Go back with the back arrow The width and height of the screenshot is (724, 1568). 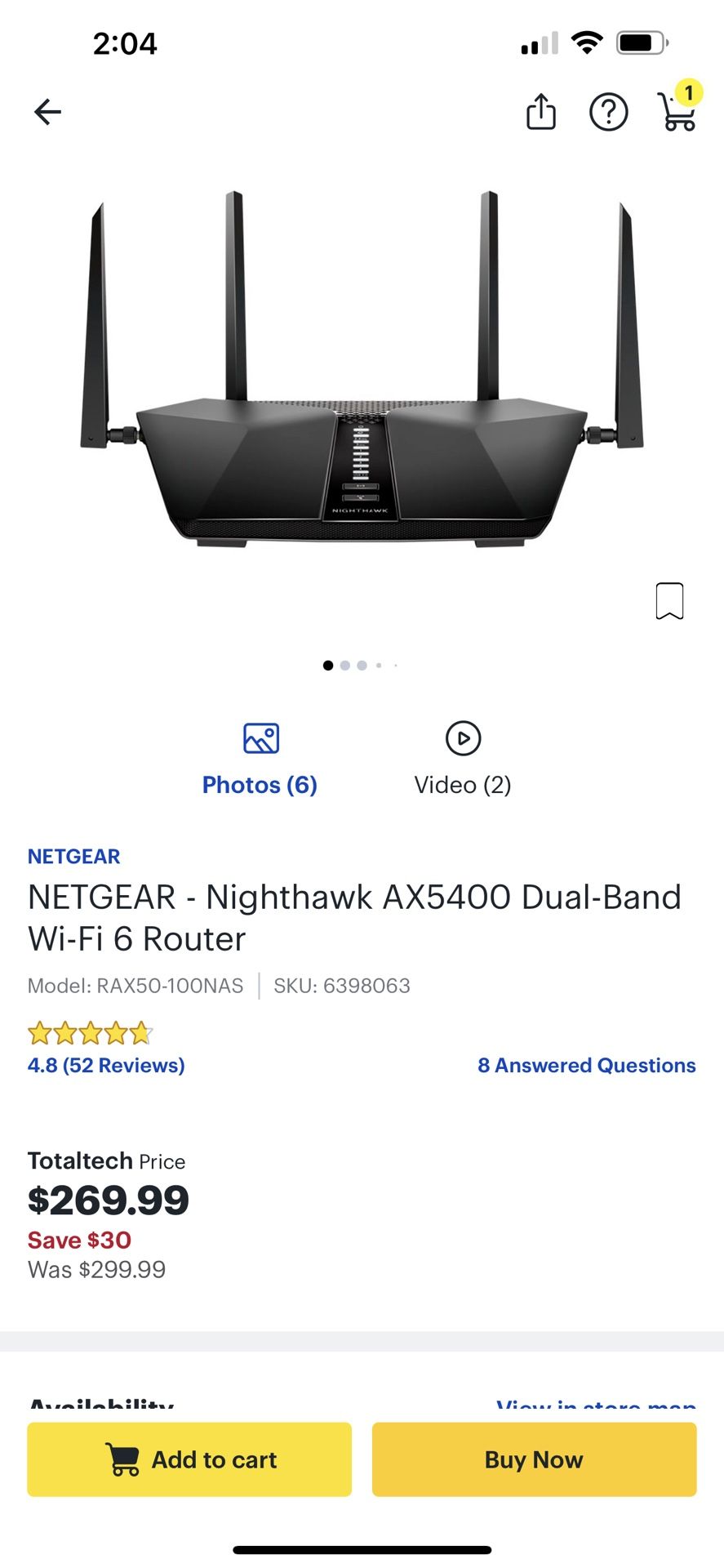tap(47, 112)
